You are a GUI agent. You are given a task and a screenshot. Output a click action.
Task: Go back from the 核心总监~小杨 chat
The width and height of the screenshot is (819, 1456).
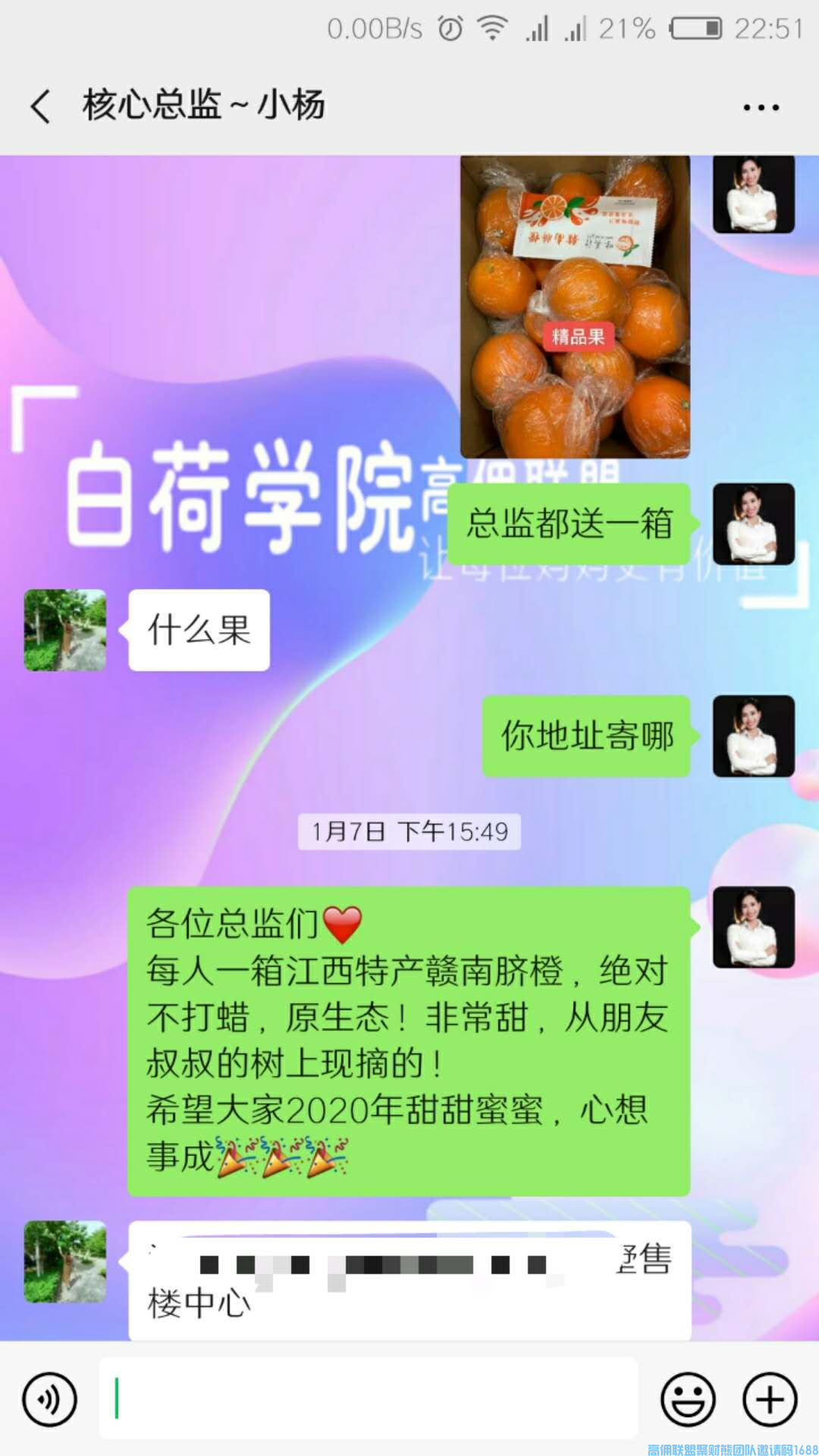[41, 105]
